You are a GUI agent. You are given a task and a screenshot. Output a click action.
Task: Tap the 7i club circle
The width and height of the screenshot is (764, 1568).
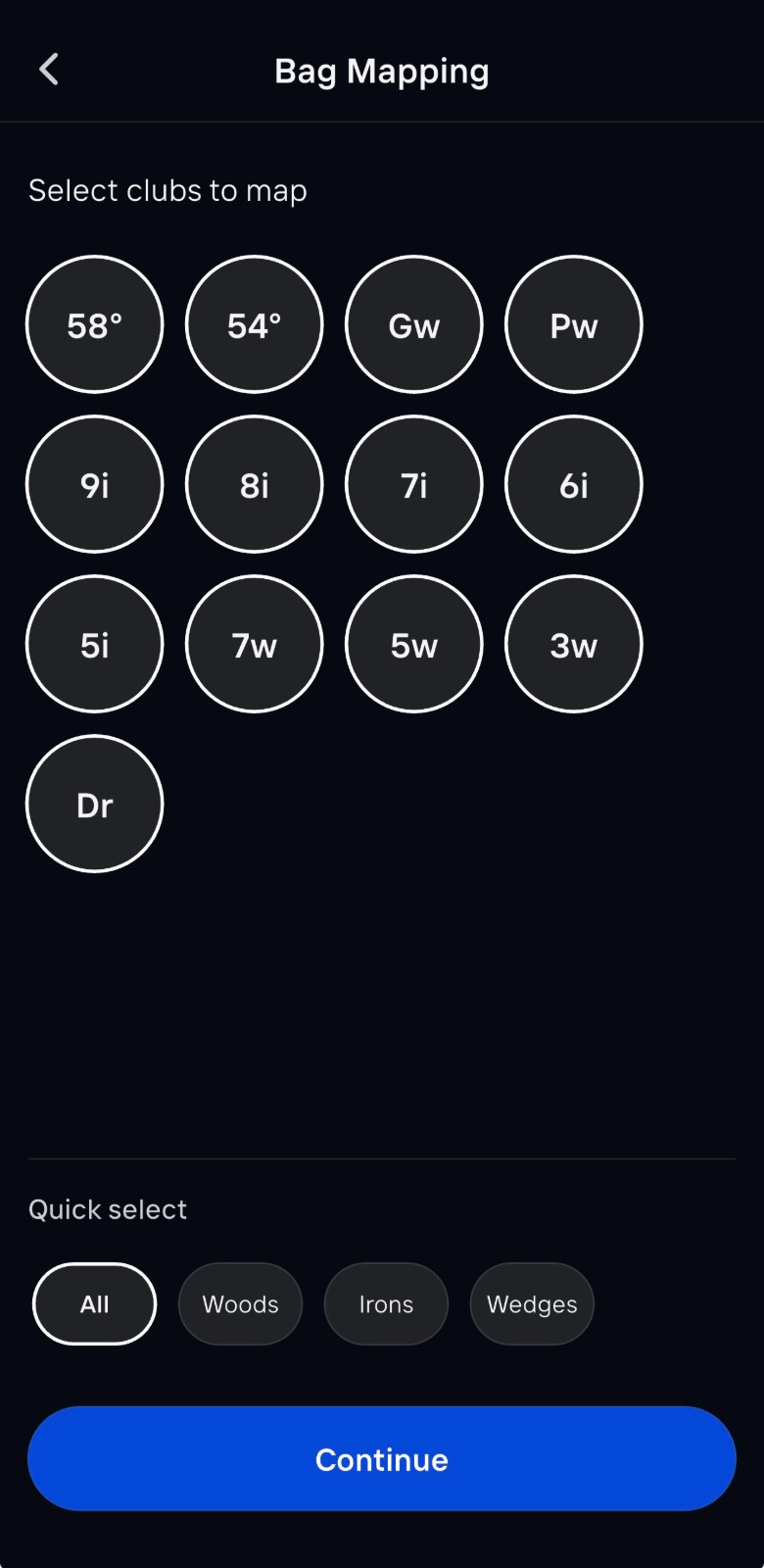pos(414,484)
